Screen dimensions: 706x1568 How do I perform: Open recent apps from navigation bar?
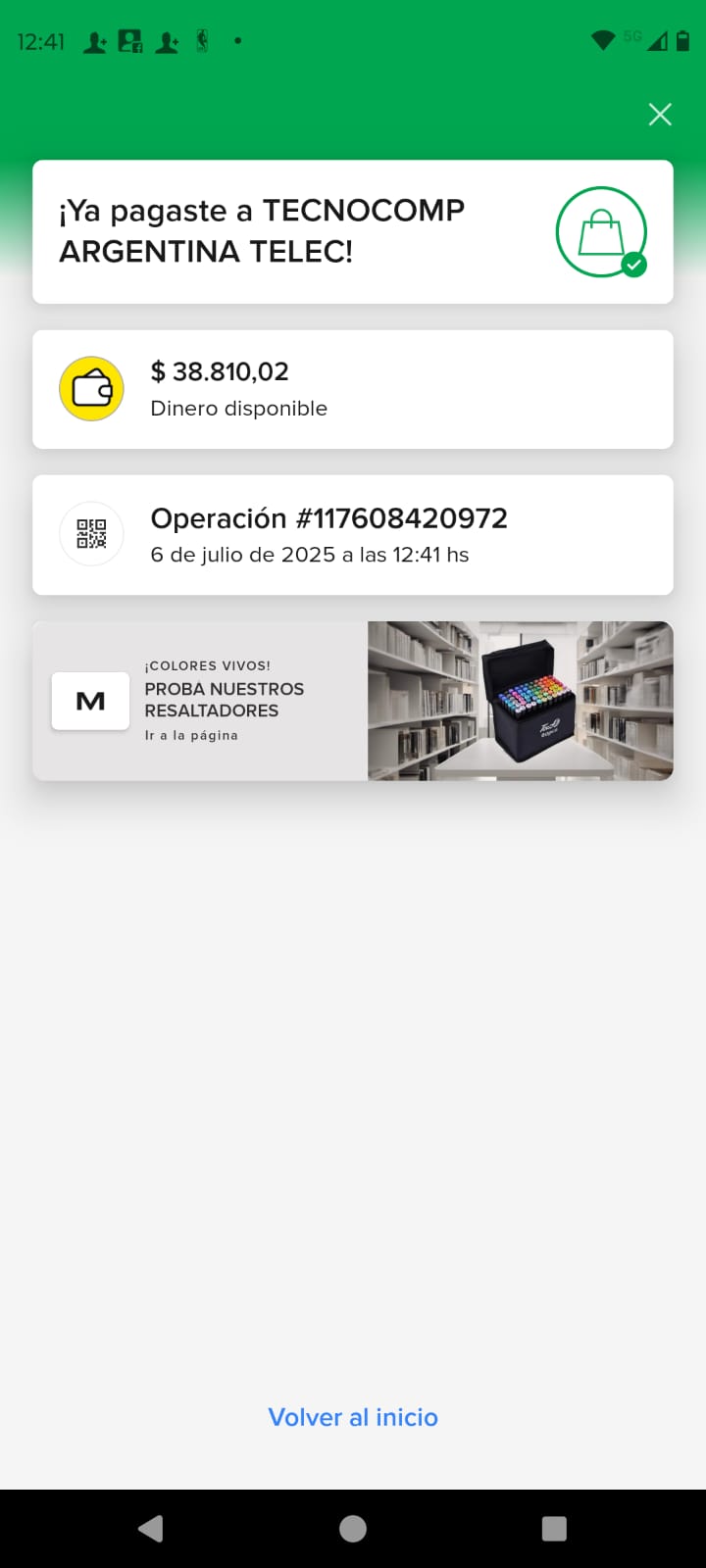point(554,1529)
